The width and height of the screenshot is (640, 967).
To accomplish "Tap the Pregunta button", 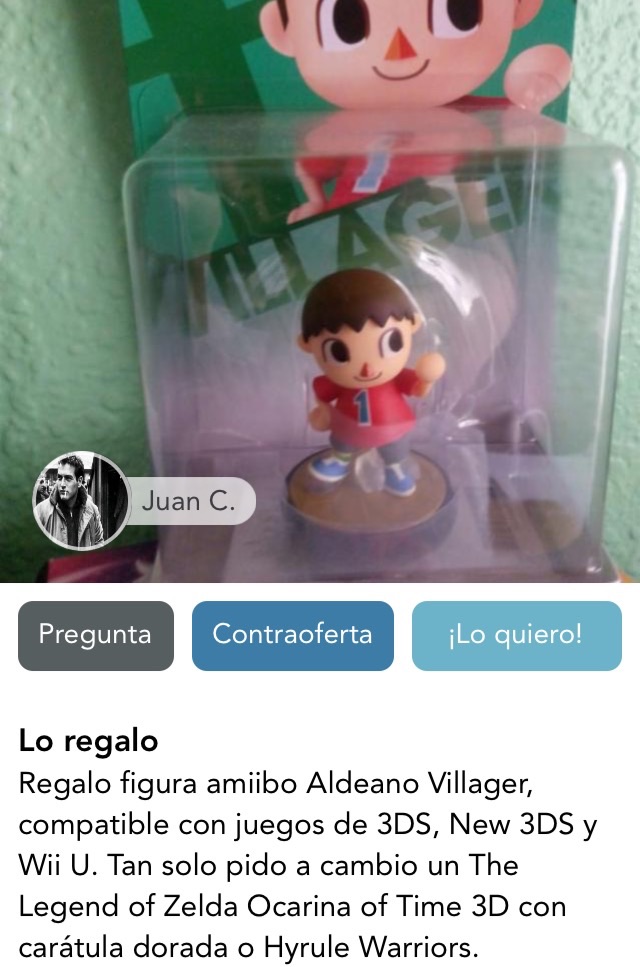I will pyautogui.click(x=95, y=635).
